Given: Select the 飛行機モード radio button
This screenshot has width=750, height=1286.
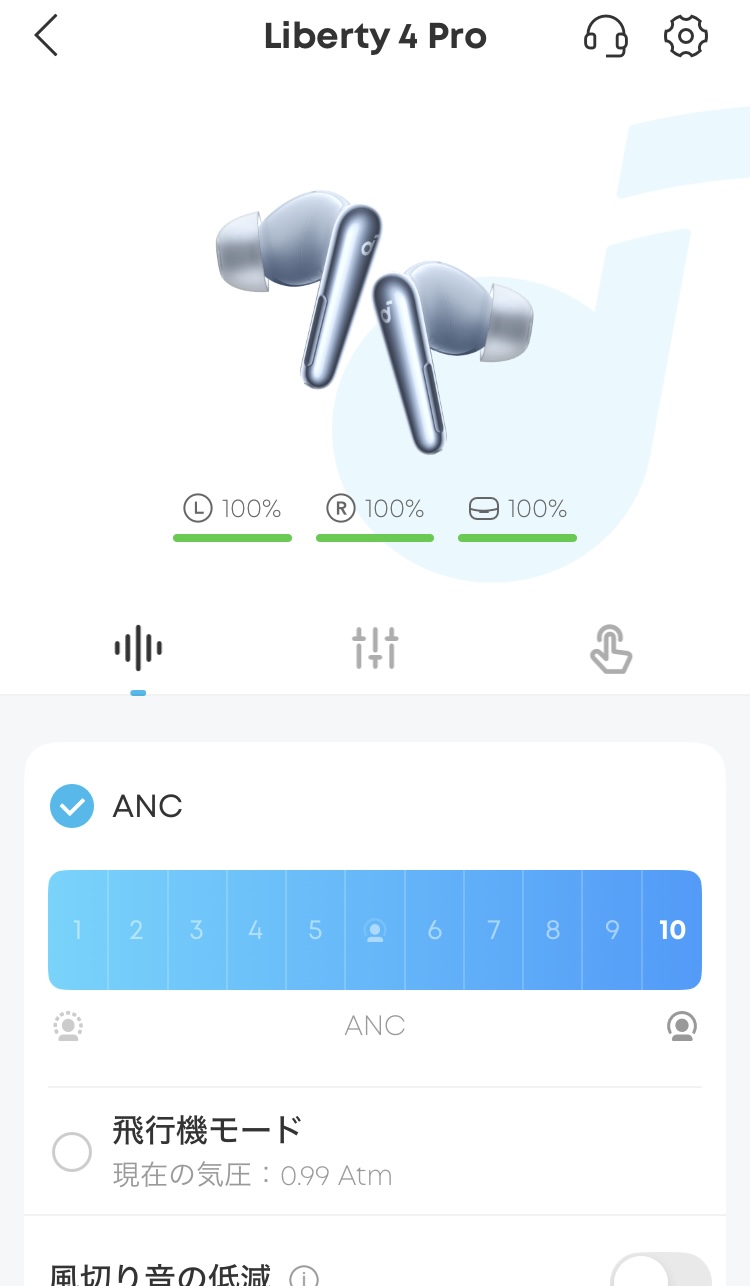Looking at the screenshot, I should pyautogui.click(x=72, y=1153).
